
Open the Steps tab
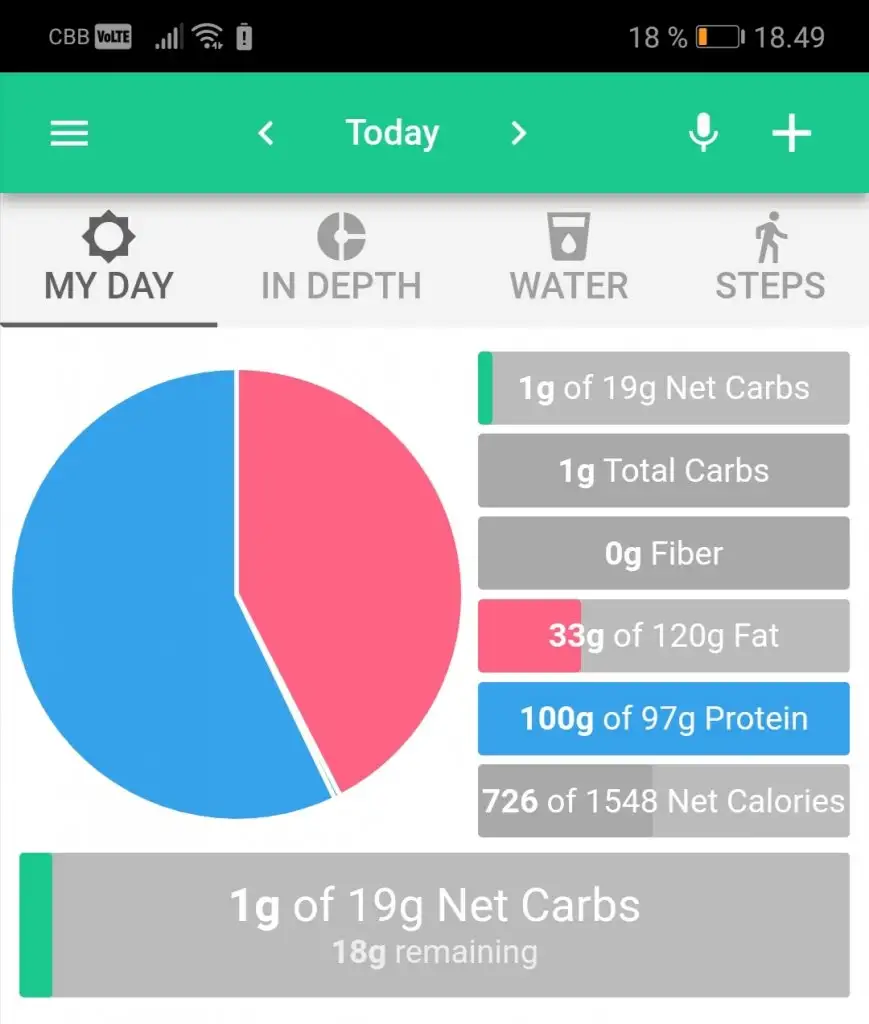[x=770, y=261]
